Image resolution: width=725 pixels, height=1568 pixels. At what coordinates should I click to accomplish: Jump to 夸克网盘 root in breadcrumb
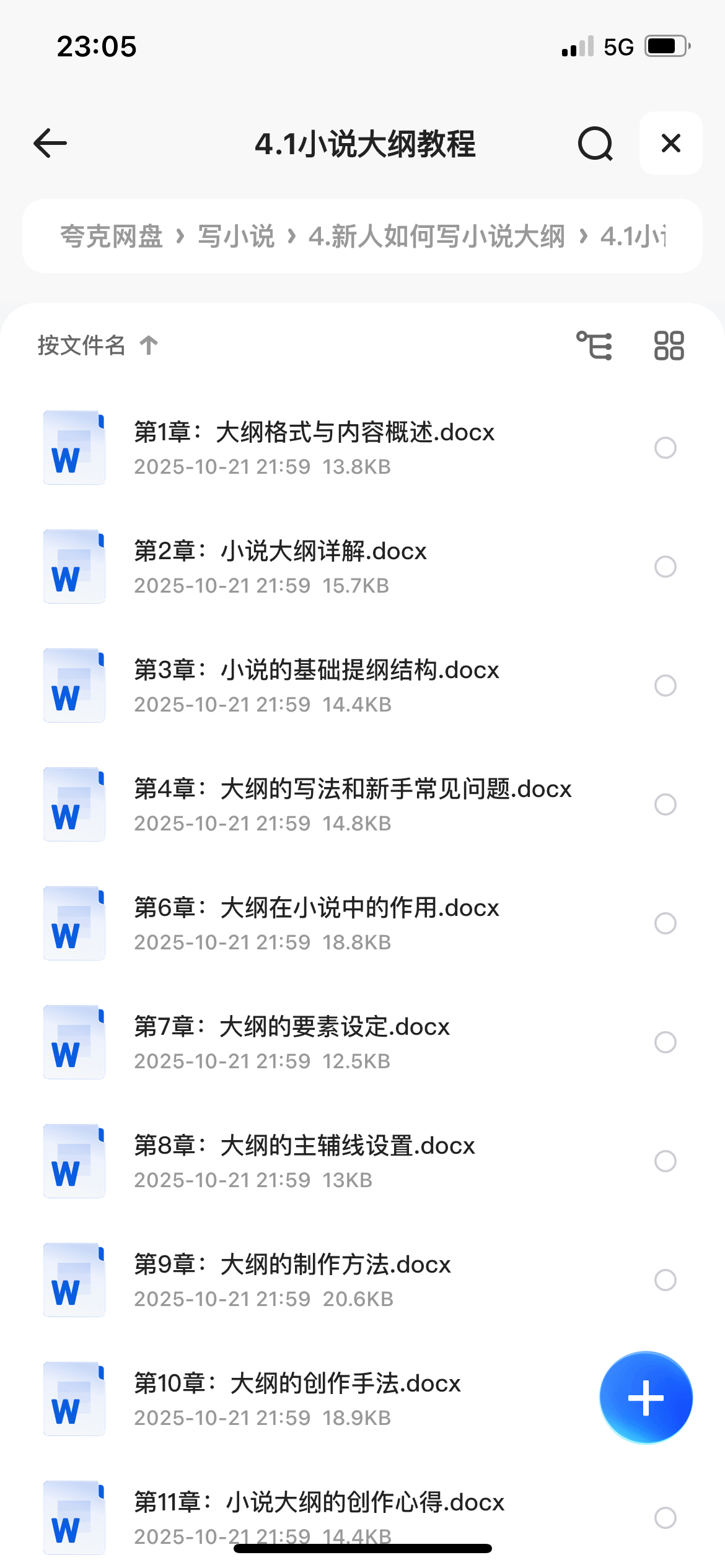click(112, 237)
